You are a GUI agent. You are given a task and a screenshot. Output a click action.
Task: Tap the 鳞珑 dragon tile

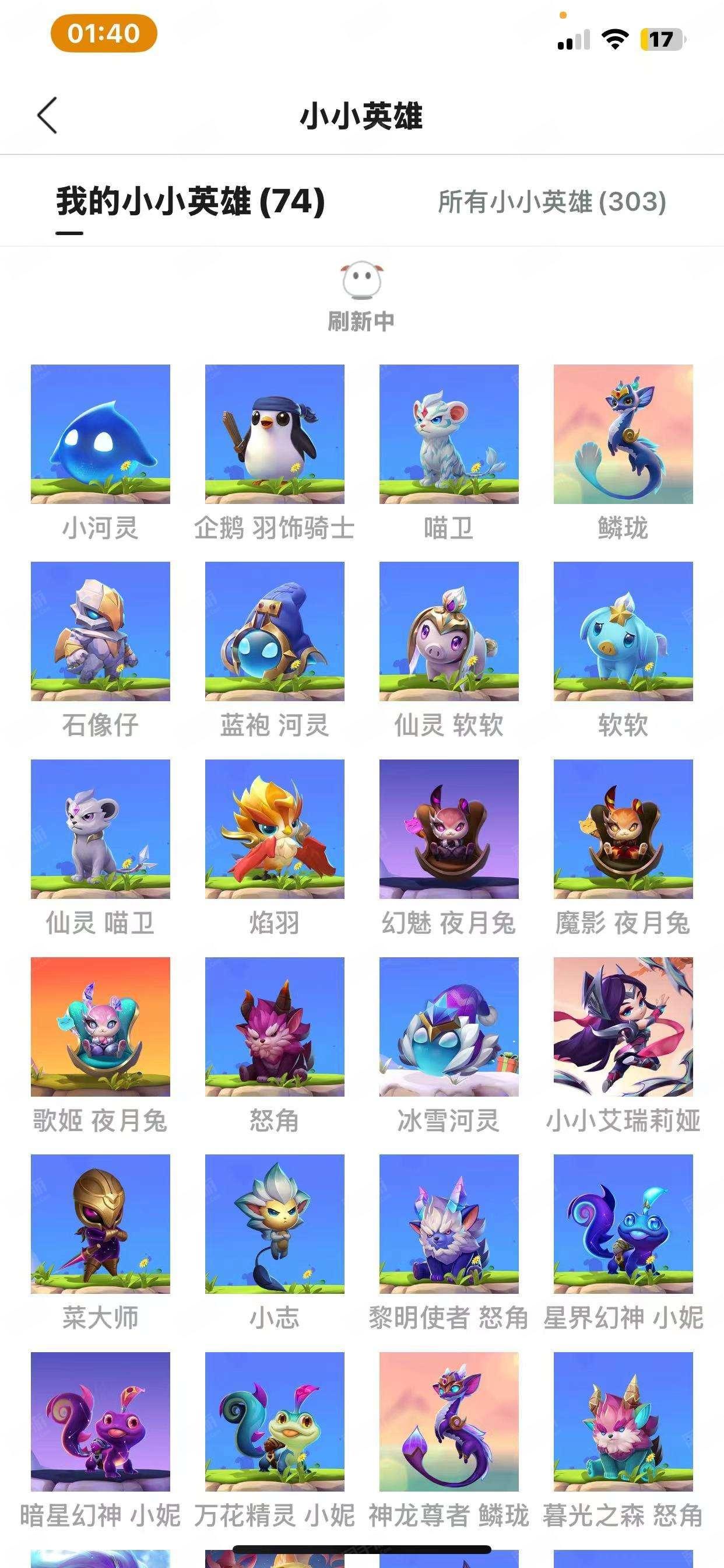coord(623,434)
